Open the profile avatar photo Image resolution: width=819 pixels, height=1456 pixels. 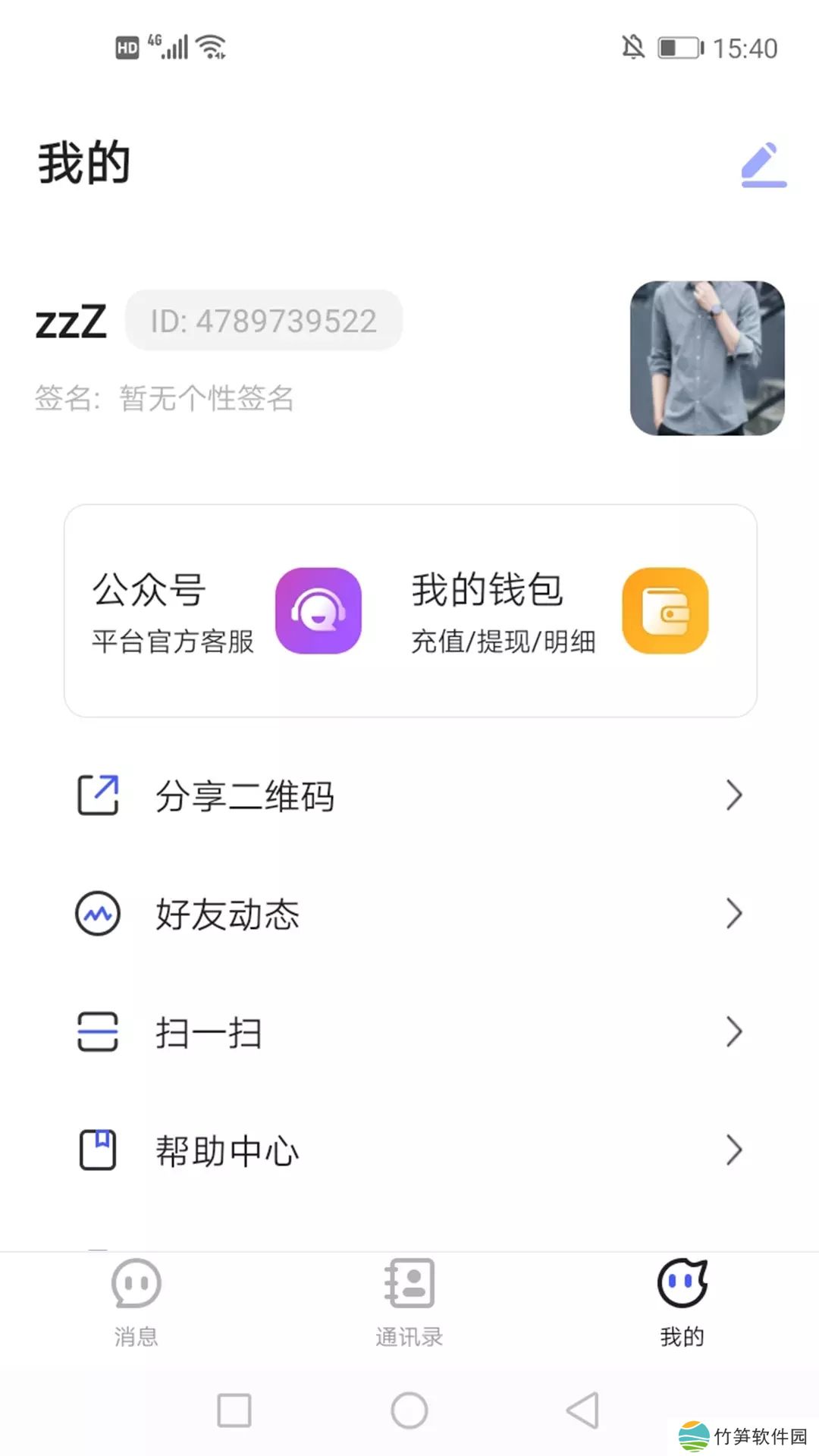[x=707, y=358]
